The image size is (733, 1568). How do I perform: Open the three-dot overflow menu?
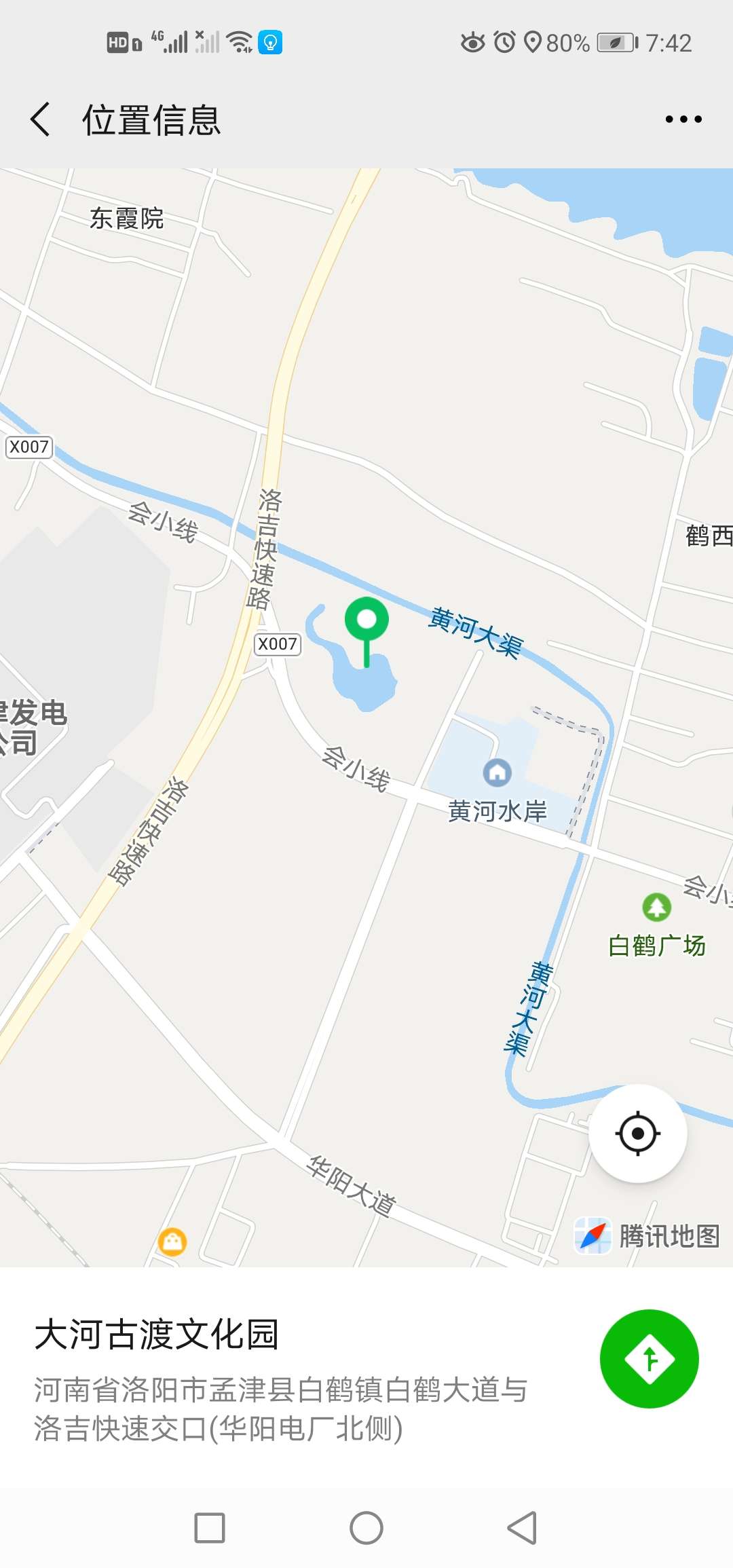coord(683,119)
